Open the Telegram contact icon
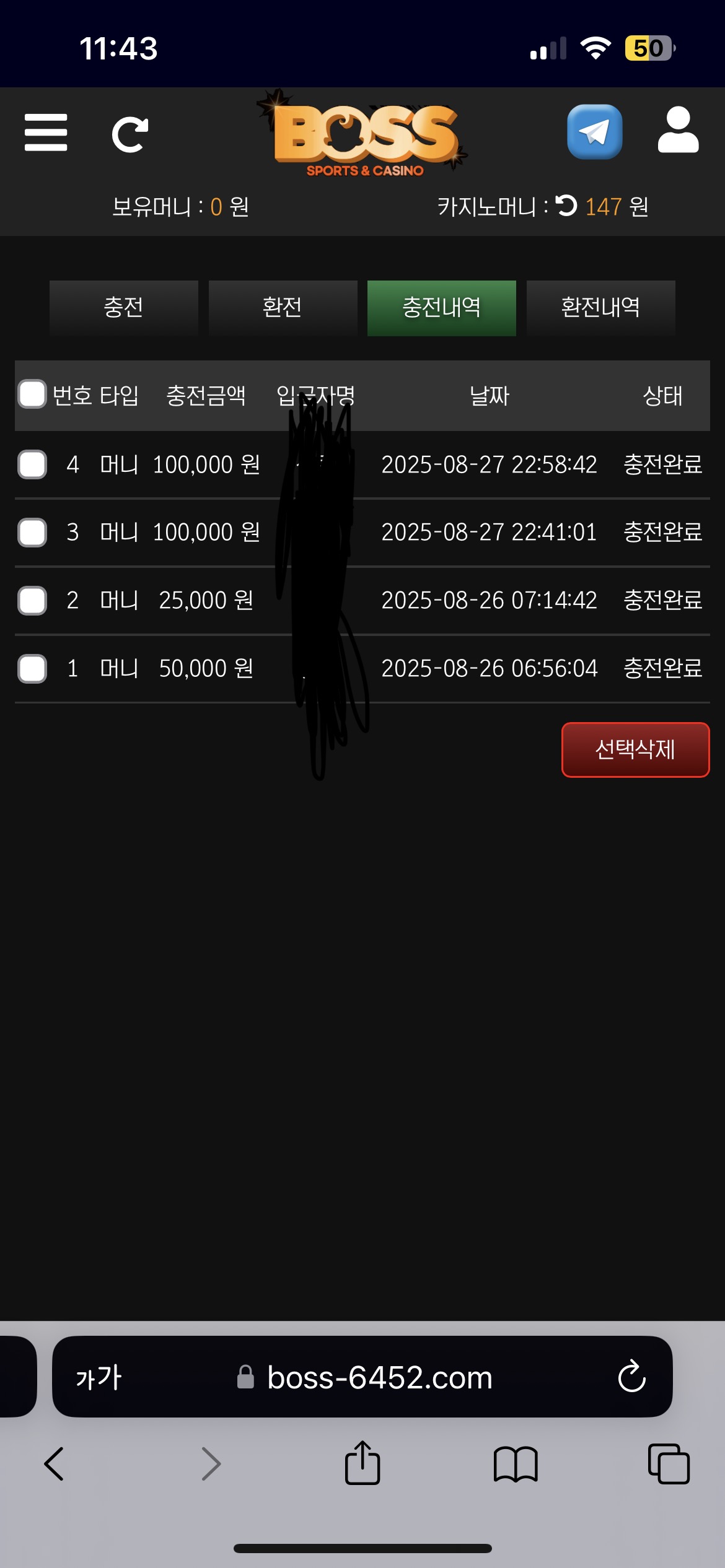 pyautogui.click(x=594, y=132)
